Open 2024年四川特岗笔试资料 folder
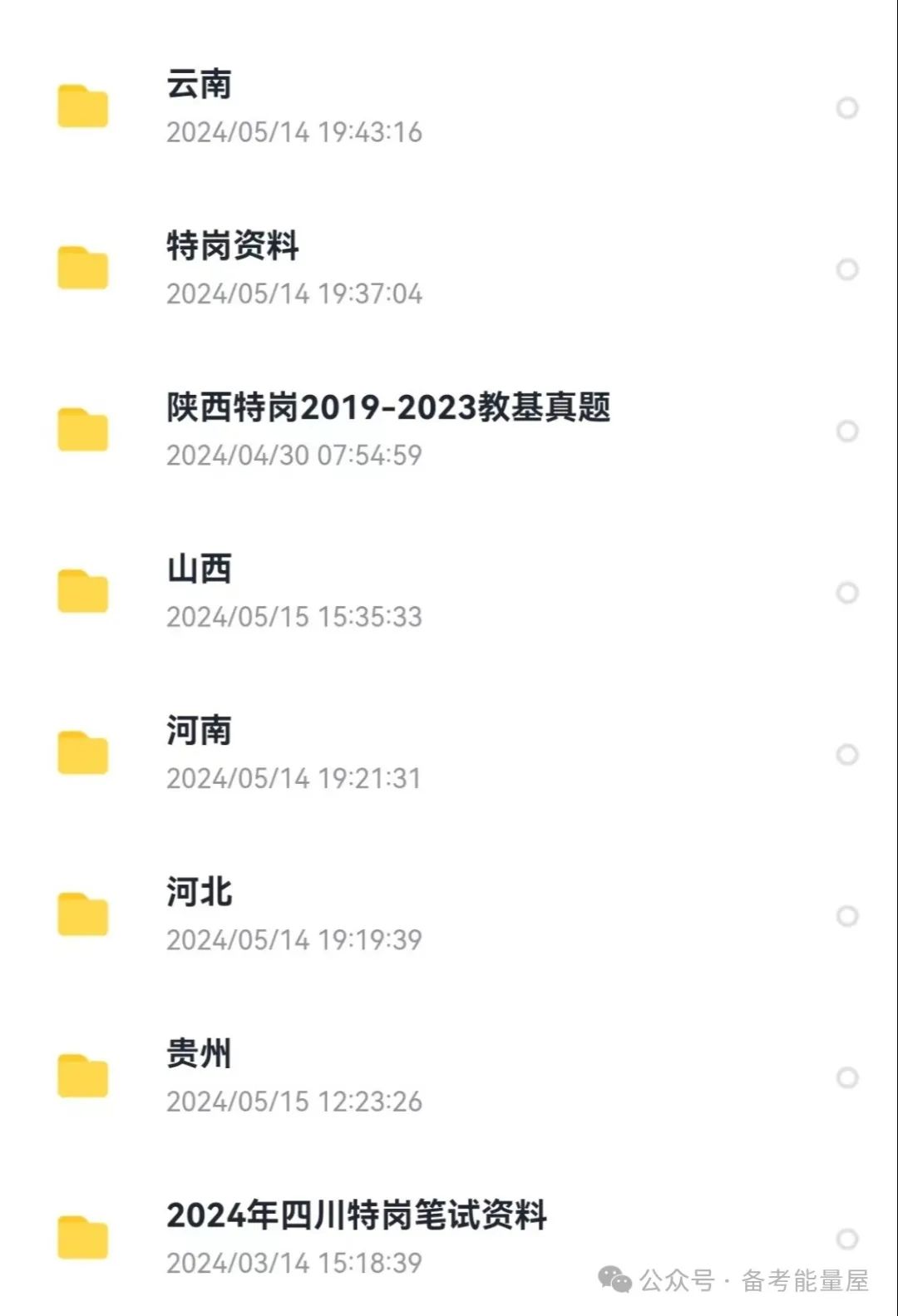 click(x=357, y=1215)
